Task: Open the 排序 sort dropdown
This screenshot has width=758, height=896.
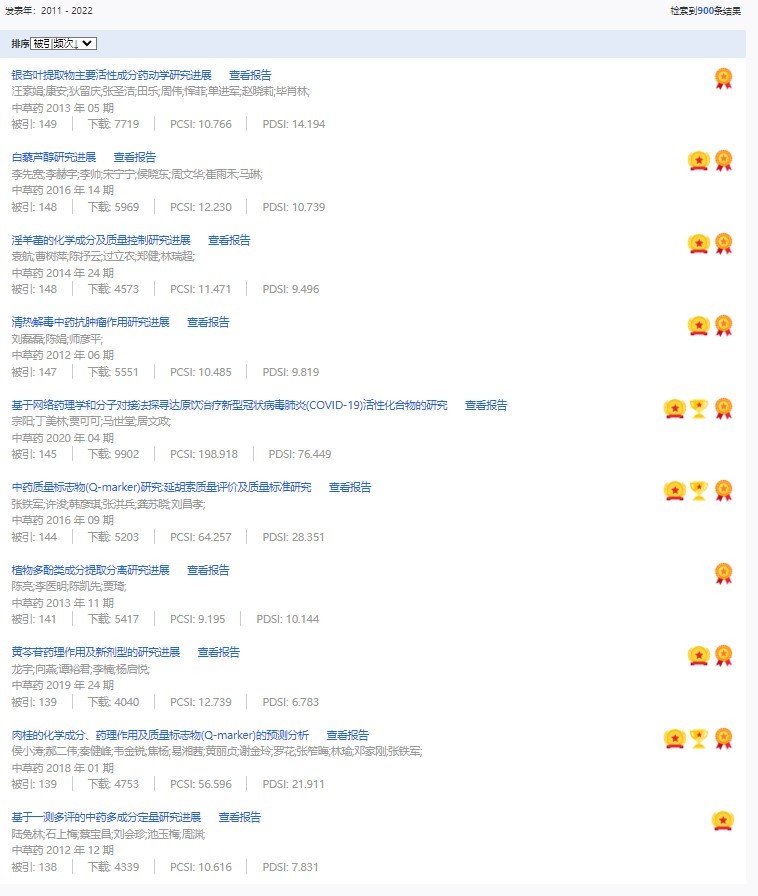Action: click(63, 43)
